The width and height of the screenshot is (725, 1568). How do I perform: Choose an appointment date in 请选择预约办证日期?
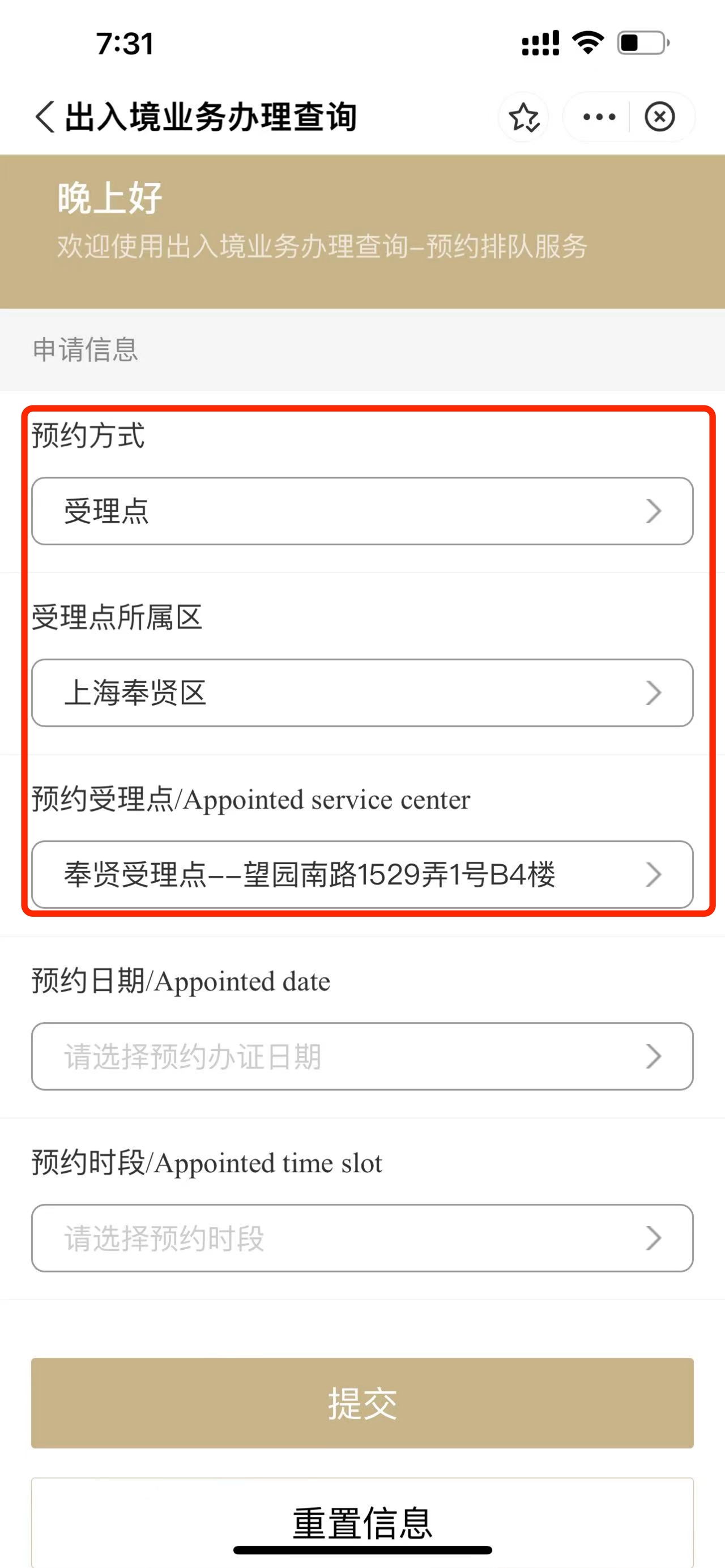click(362, 1056)
